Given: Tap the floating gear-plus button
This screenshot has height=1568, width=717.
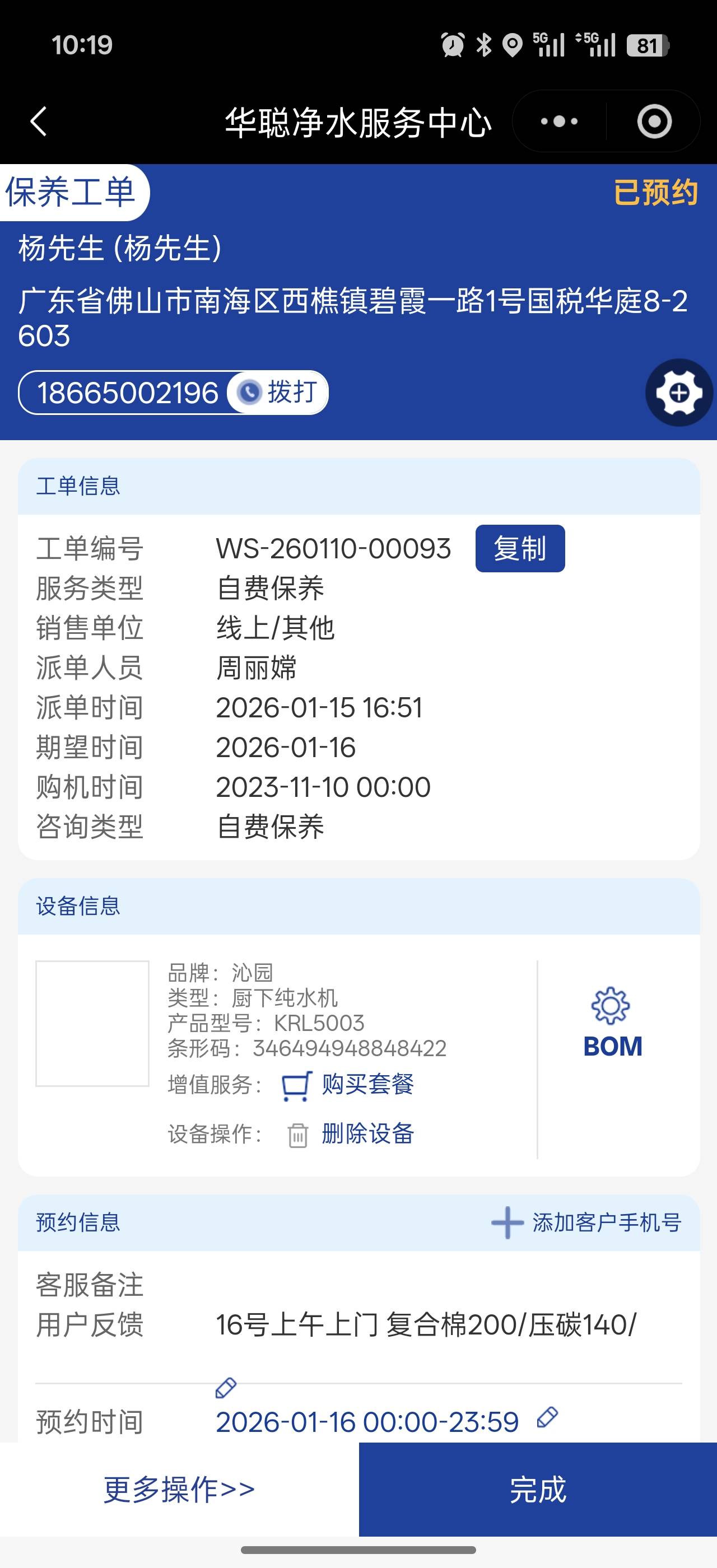Looking at the screenshot, I should pos(678,393).
